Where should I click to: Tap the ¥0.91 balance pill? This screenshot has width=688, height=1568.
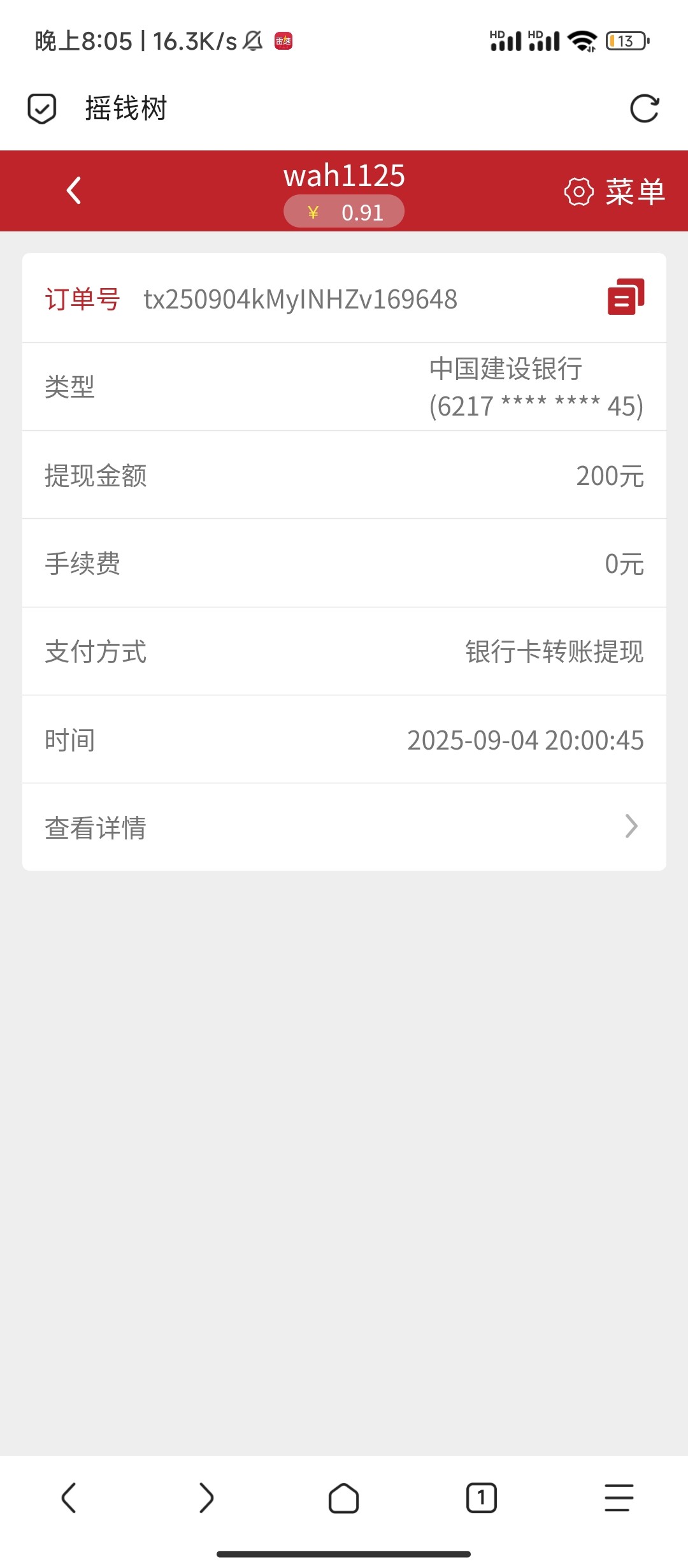344,212
